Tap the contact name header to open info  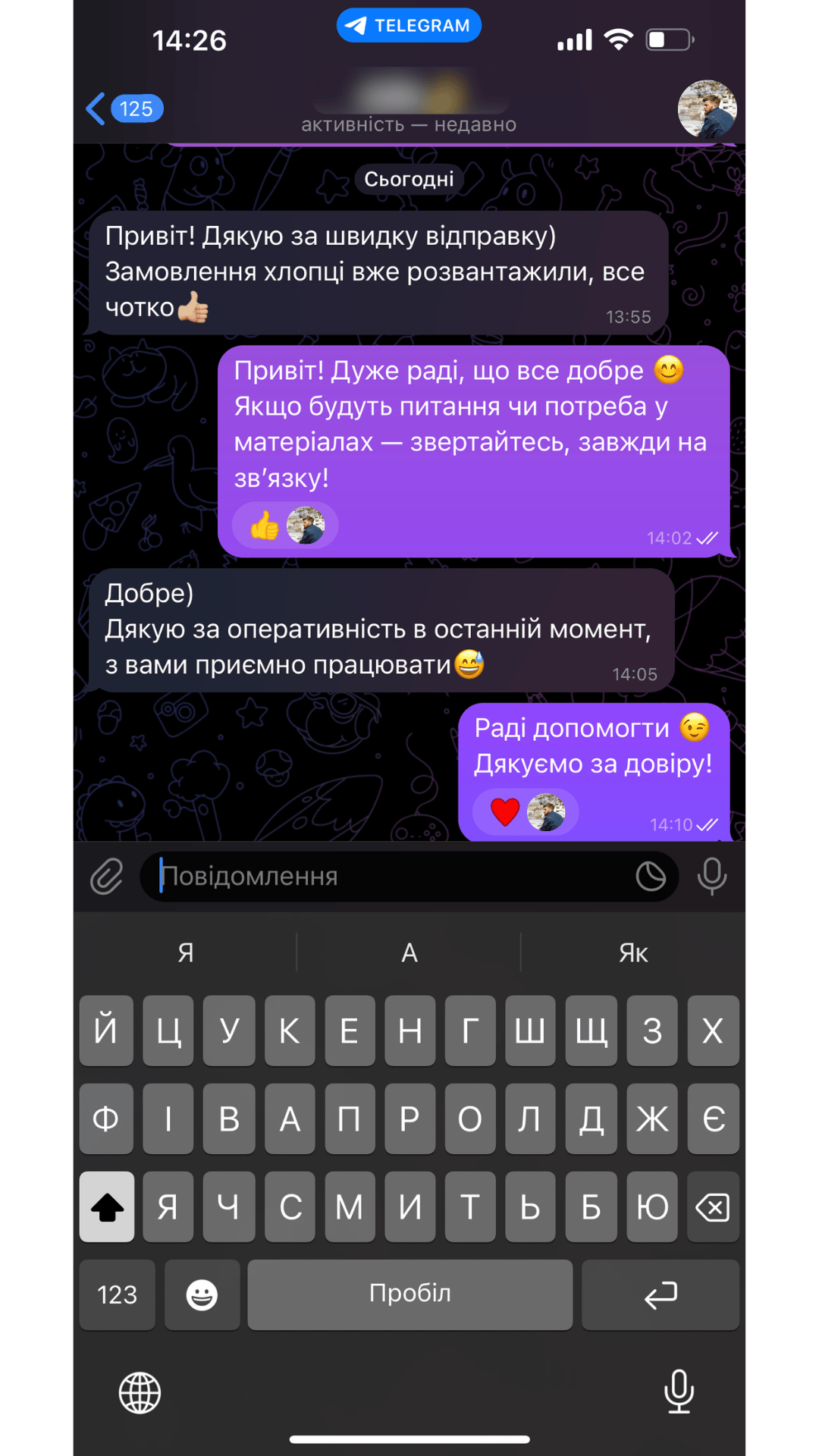coord(409,106)
